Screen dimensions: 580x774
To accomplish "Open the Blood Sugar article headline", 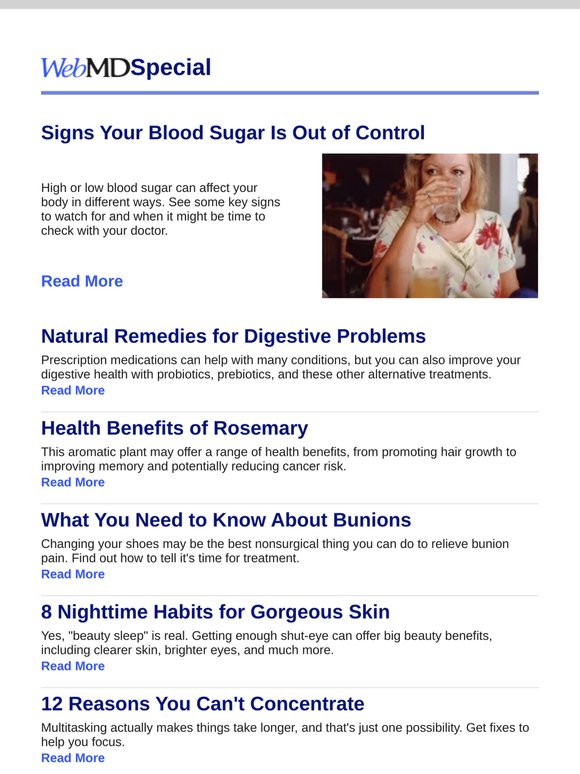I will click(232, 133).
